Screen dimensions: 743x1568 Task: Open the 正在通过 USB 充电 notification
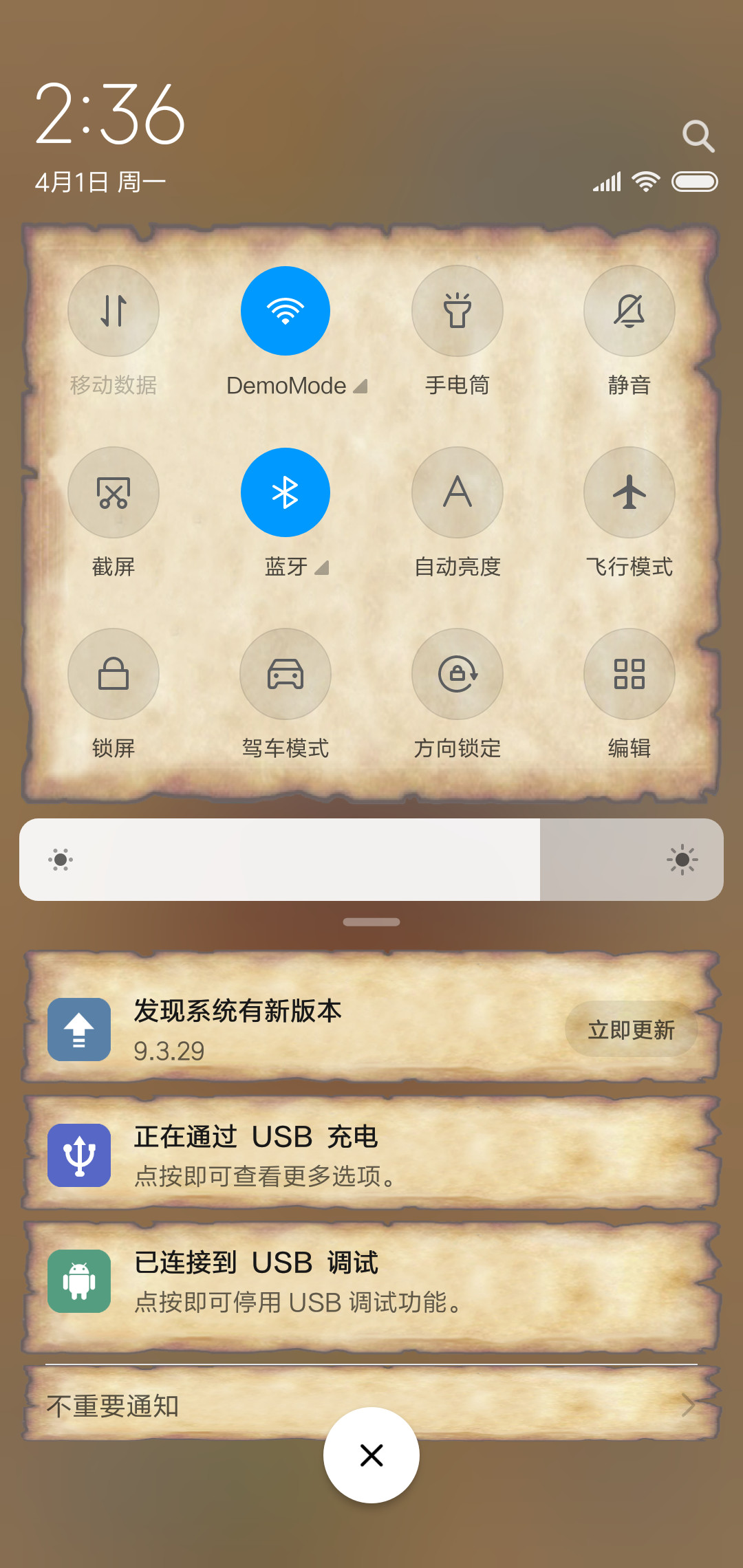coord(371,1154)
